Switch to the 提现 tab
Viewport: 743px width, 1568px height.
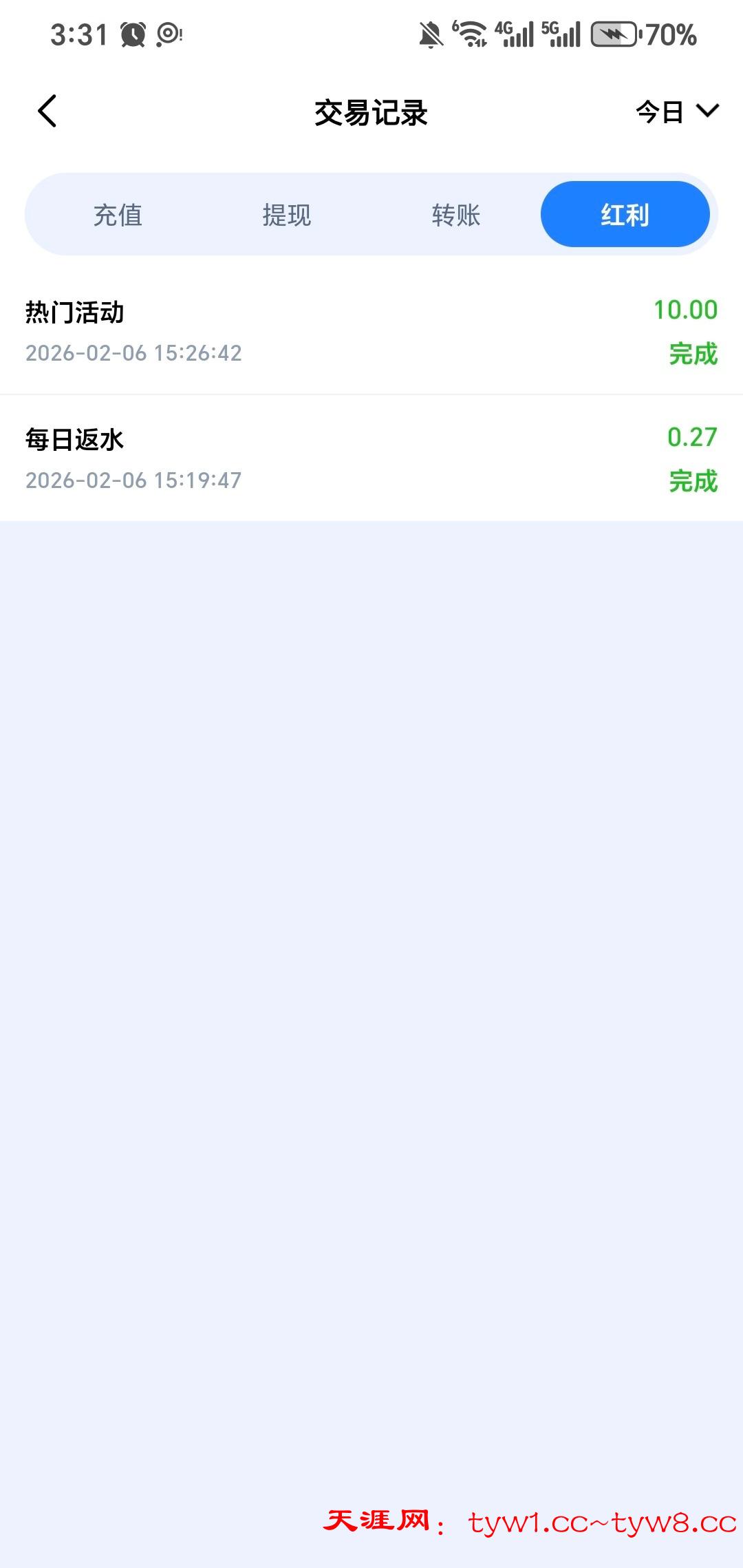point(287,215)
